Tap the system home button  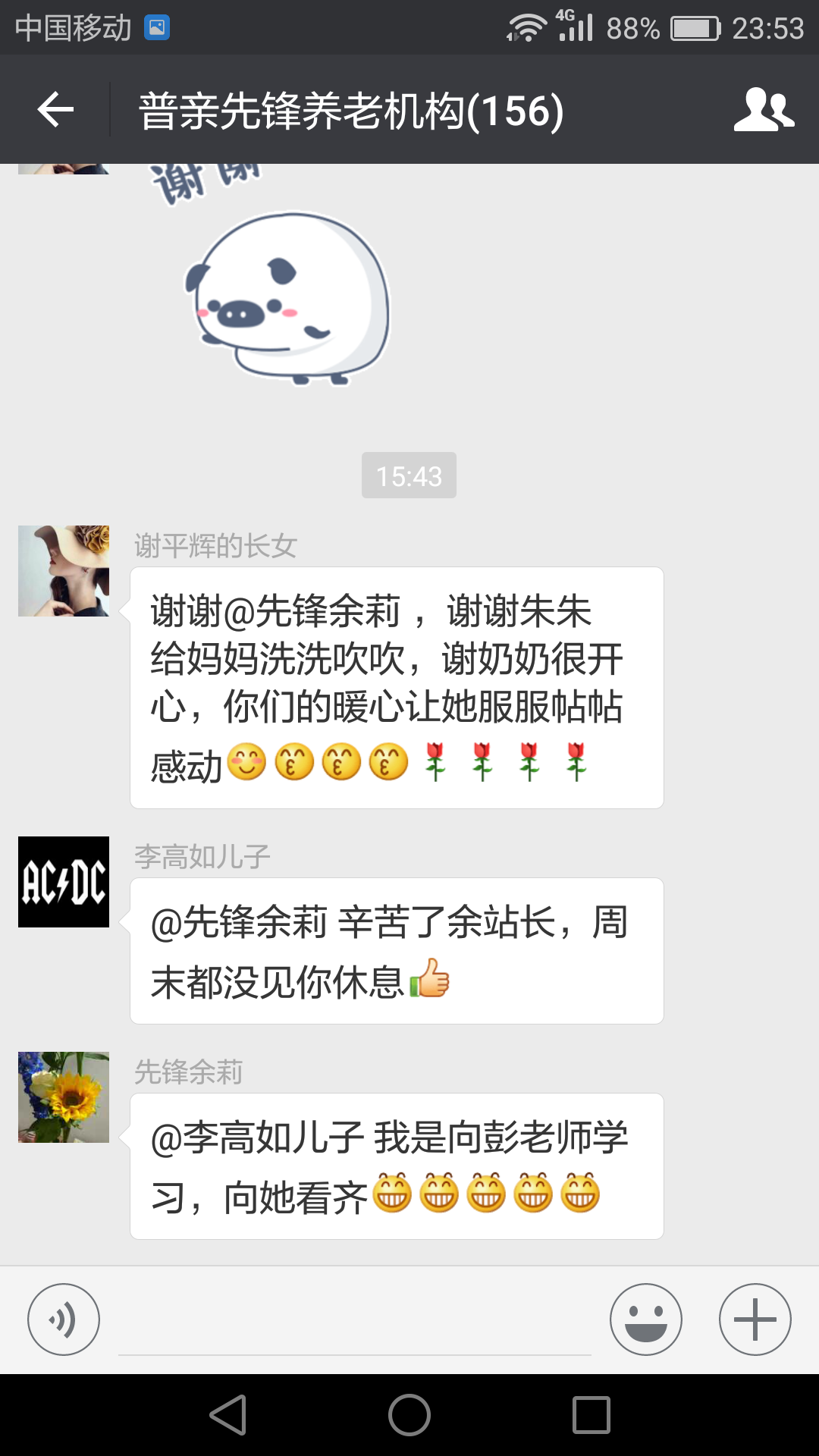[x=409, y=1415]
